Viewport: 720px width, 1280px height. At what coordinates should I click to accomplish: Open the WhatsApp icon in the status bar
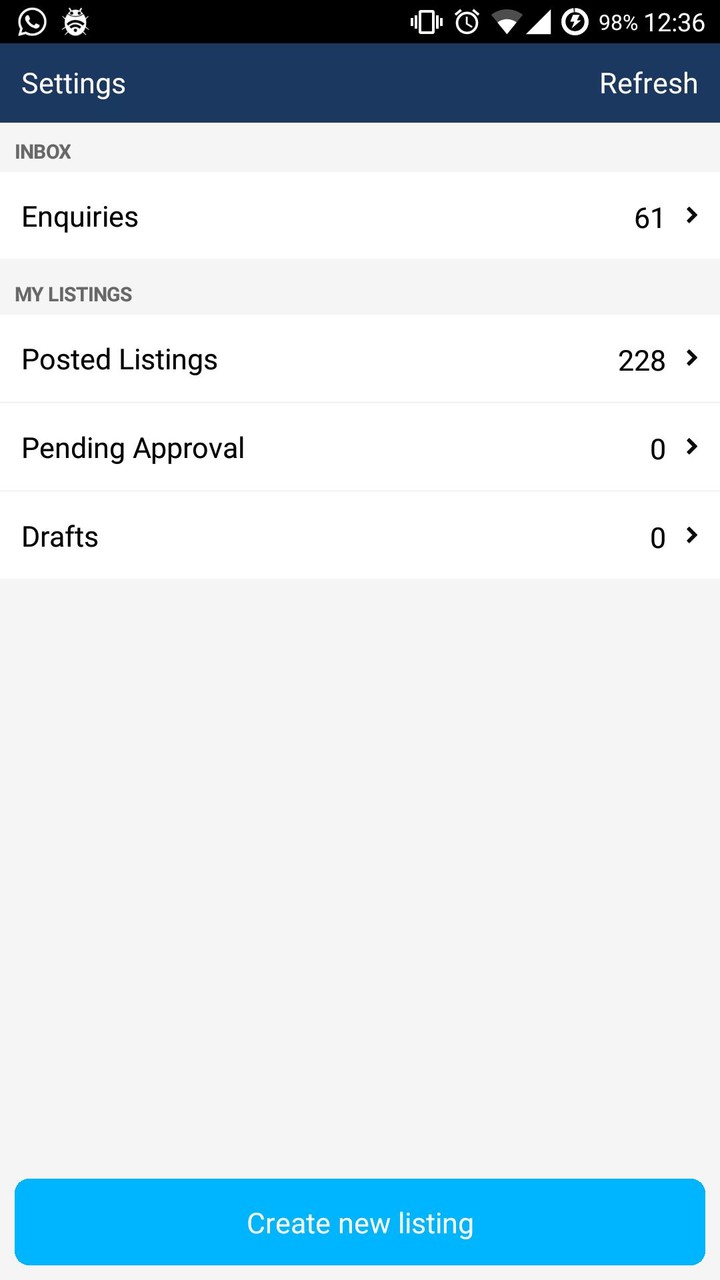(x=30, y=20)
